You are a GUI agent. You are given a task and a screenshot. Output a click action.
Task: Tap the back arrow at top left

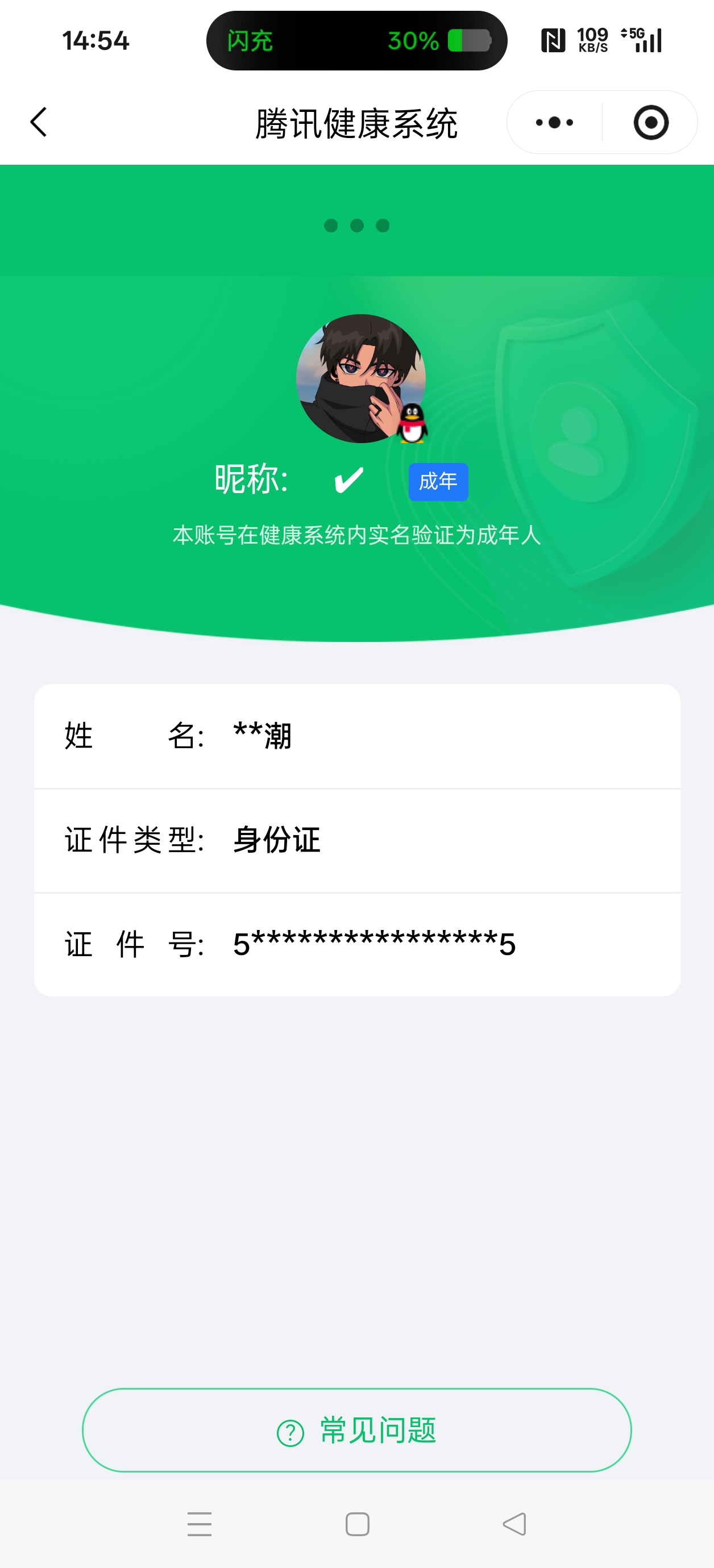click(39, 122)
